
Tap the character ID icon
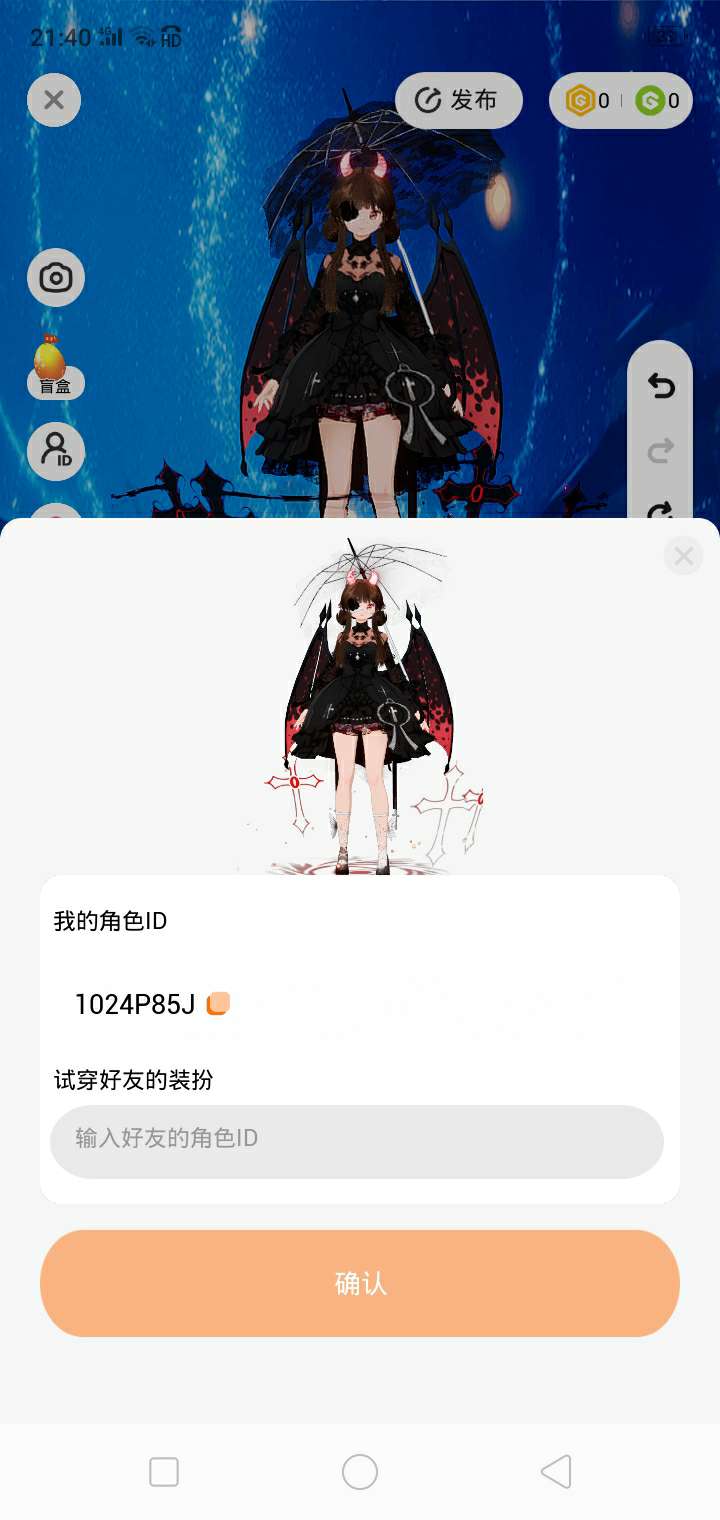point(56,450)
